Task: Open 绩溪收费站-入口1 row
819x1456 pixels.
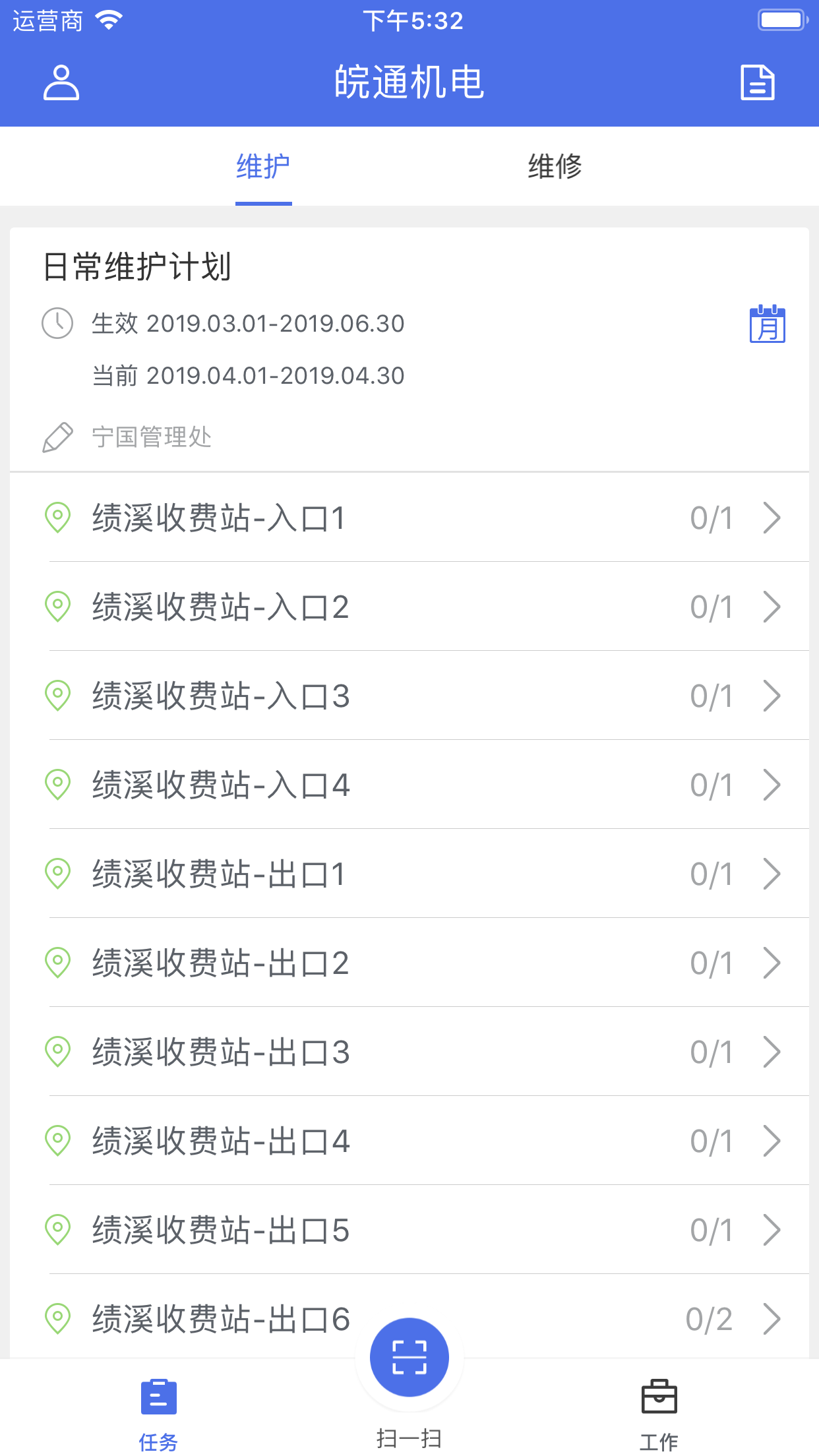Action: coord(409,518)
